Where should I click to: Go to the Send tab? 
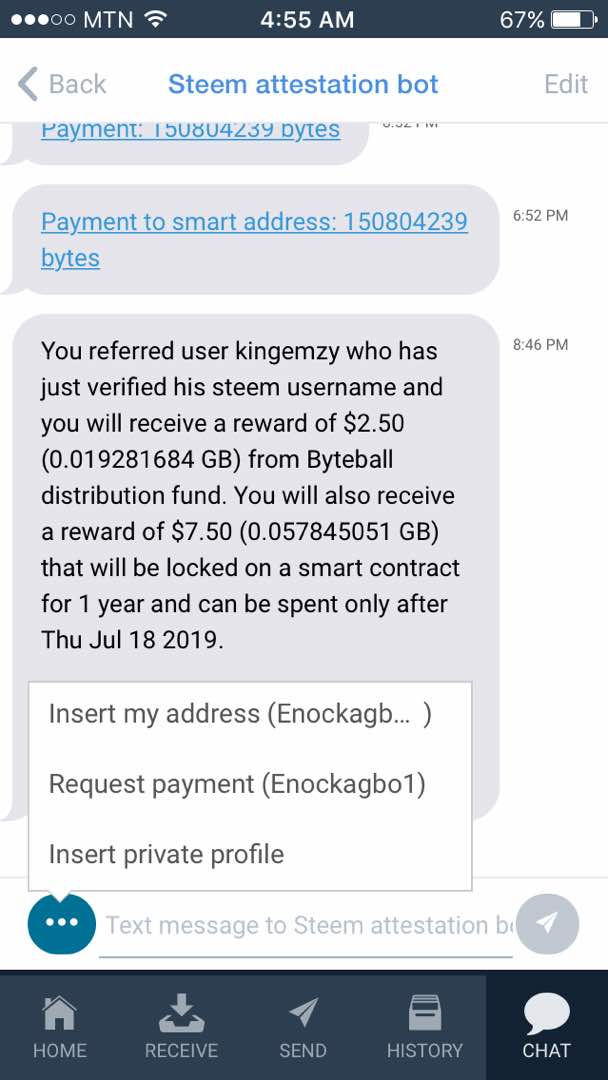[x=303, y=1028]
